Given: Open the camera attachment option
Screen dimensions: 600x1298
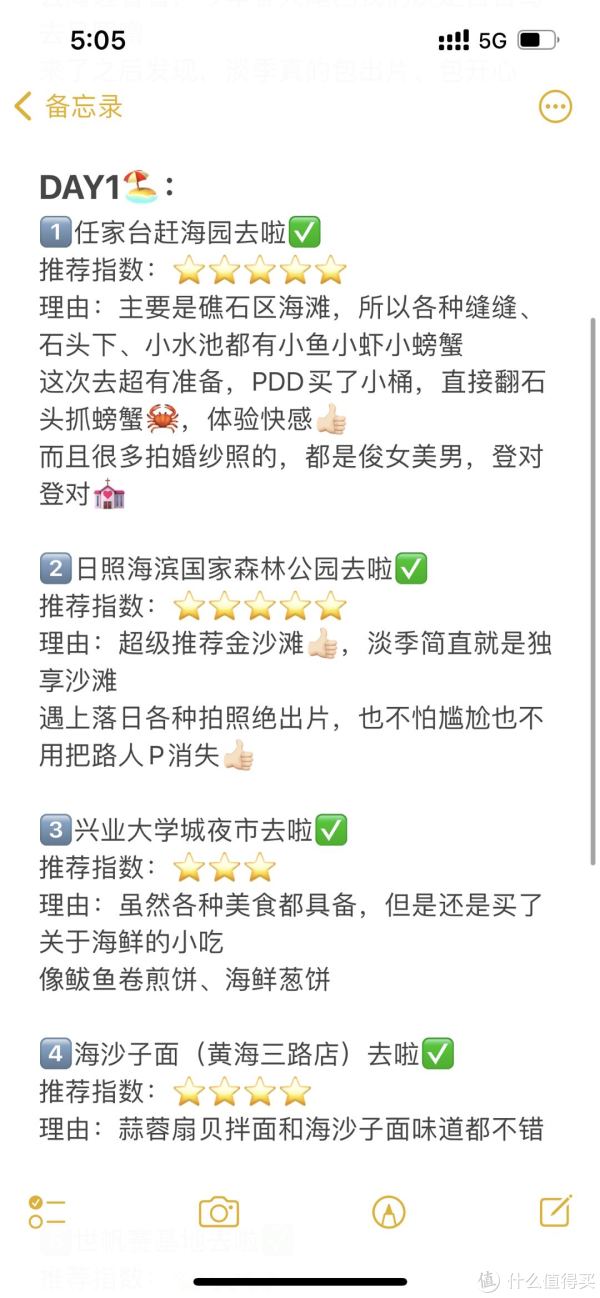Looking at the screenshot, I should point(218,1212).
